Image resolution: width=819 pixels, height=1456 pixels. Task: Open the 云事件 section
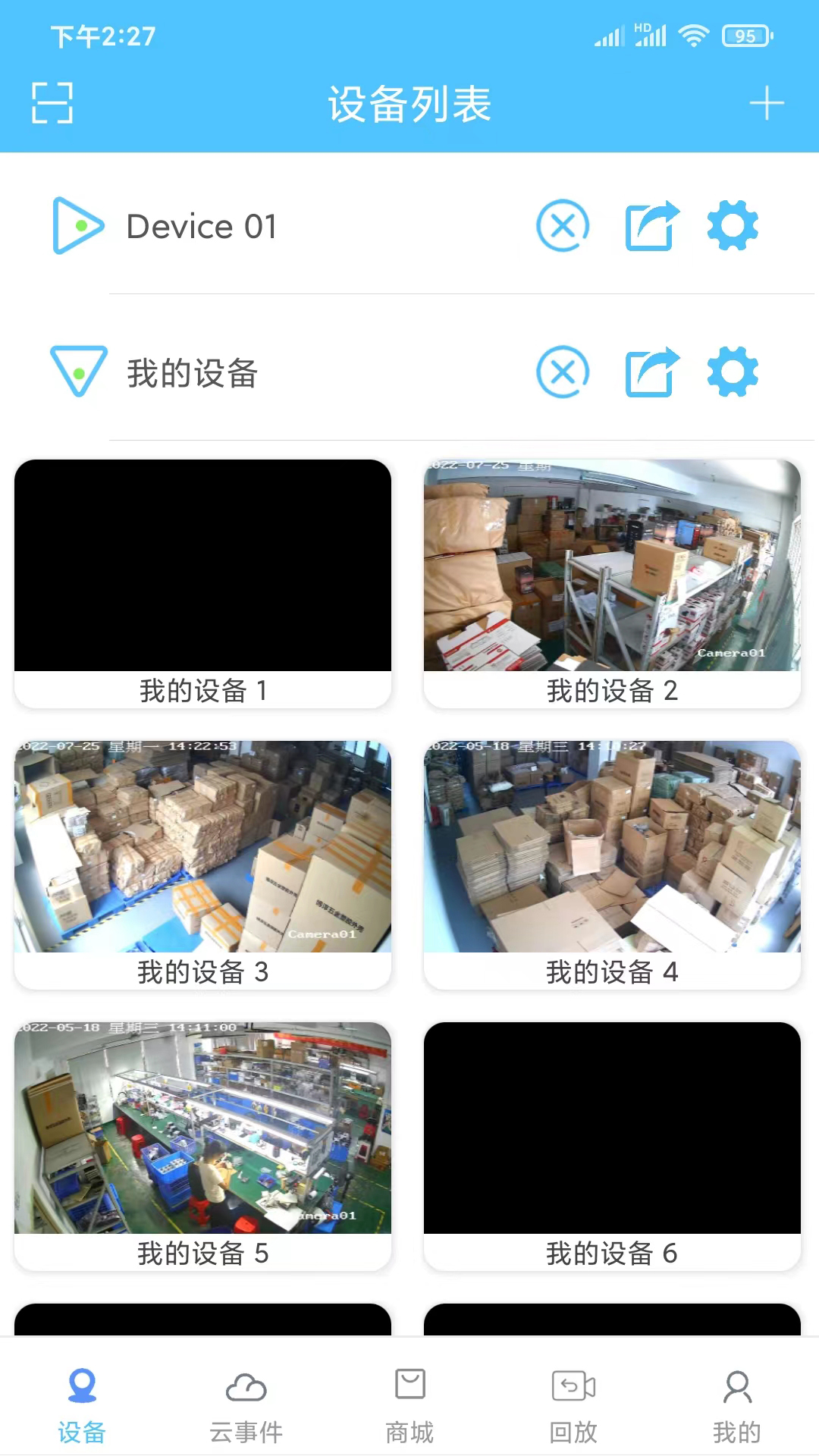click(245, 1403)
